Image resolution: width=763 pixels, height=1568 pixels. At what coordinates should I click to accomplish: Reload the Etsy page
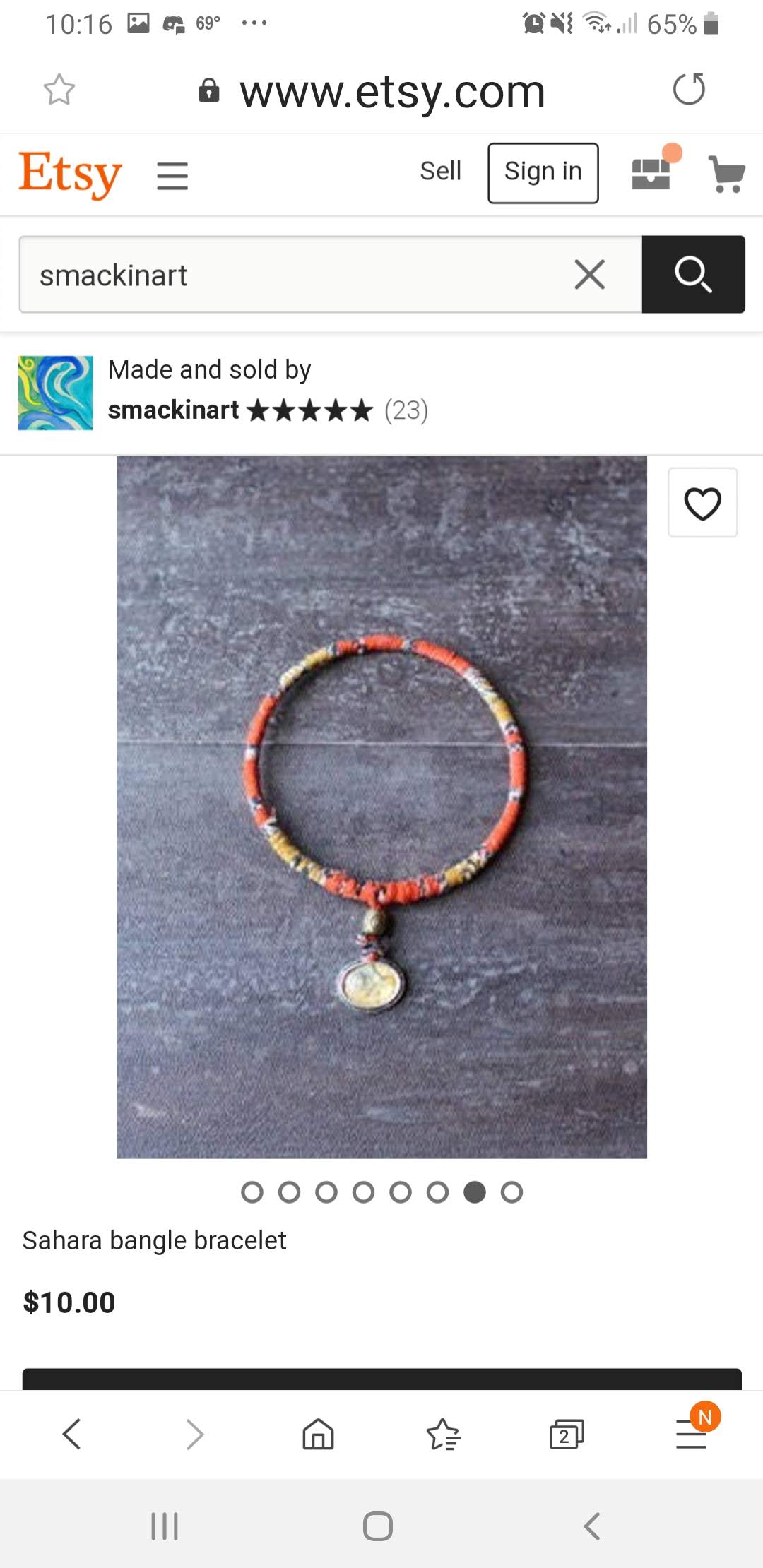click(x=689, y=89)
